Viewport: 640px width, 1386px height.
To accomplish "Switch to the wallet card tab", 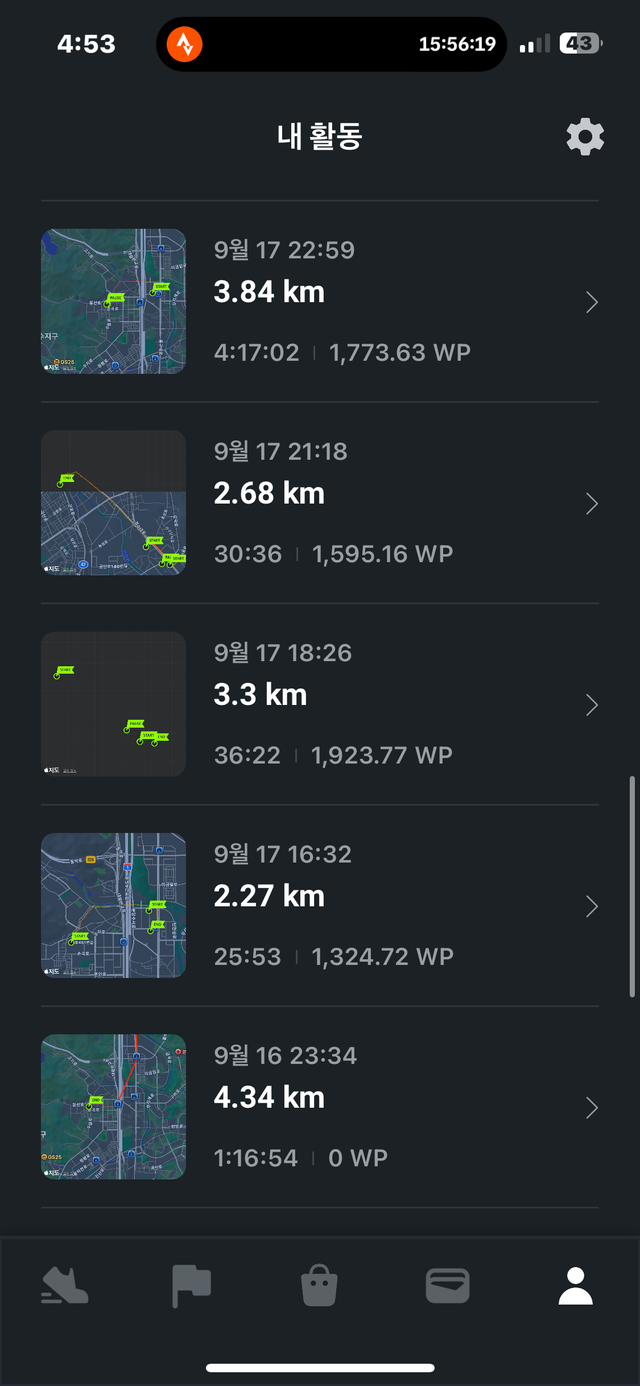I will [x=447, y=1285].
